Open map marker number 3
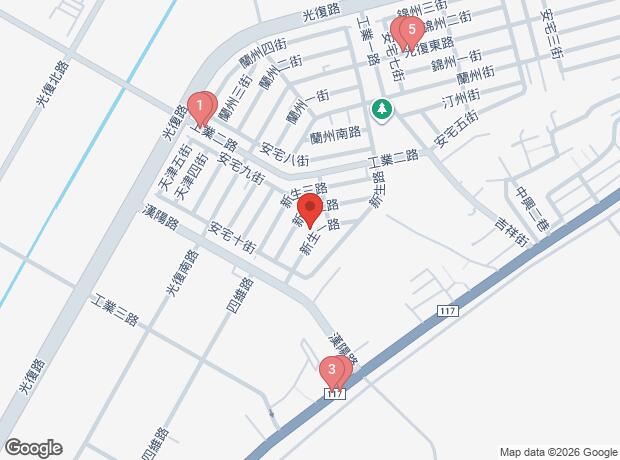The image size is (620, 460). click(332, 373)
